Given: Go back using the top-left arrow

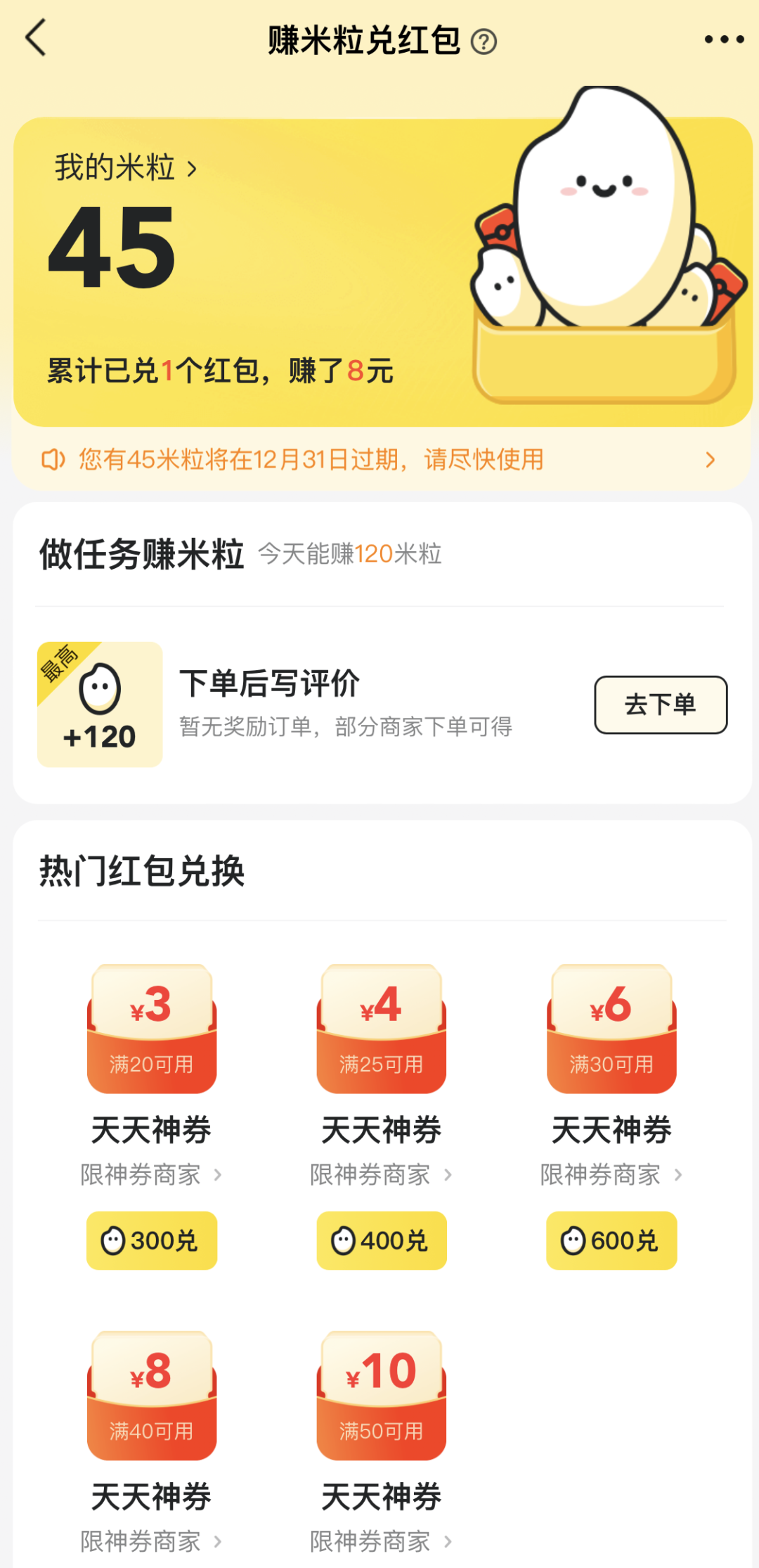Looking at the screenshot, I should coord(37,38).
